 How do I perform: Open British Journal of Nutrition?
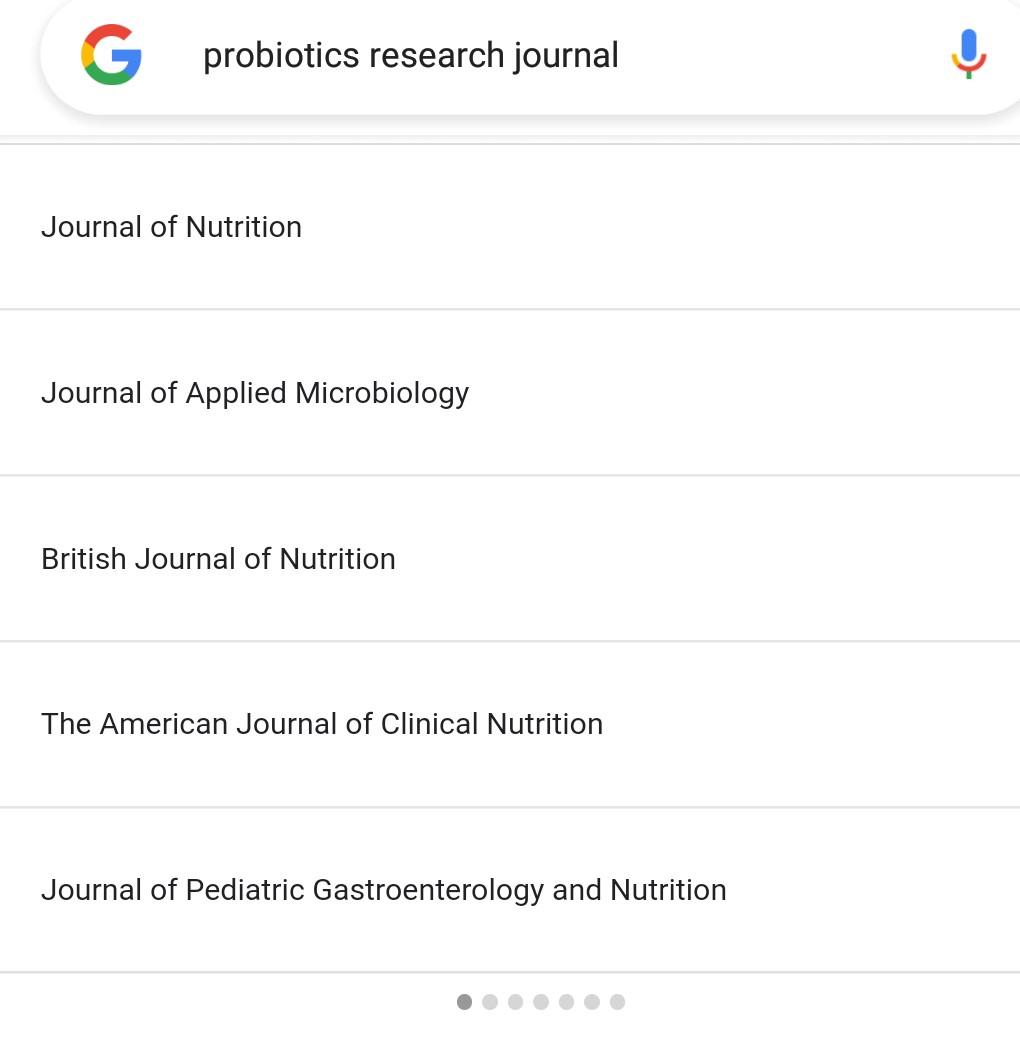pyautogui.click(x=218, y=559)
